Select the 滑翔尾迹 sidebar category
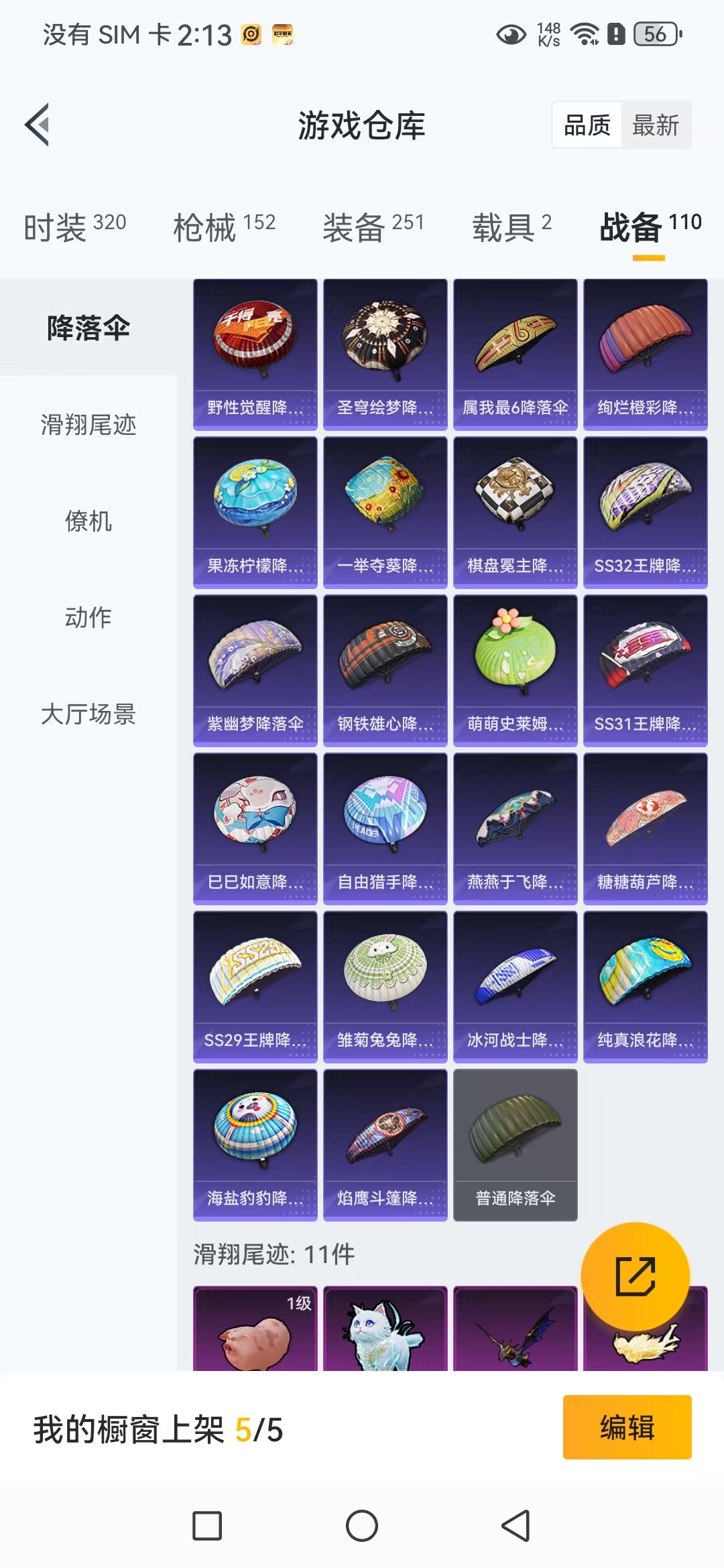 pyautogui.click(x=88, y=425)
